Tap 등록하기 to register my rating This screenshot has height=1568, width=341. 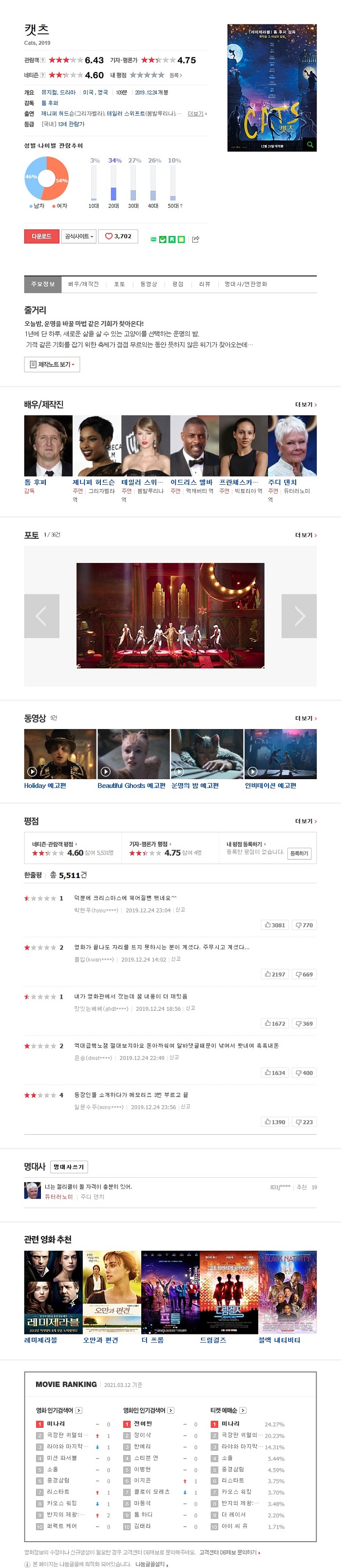pos(299,854)
